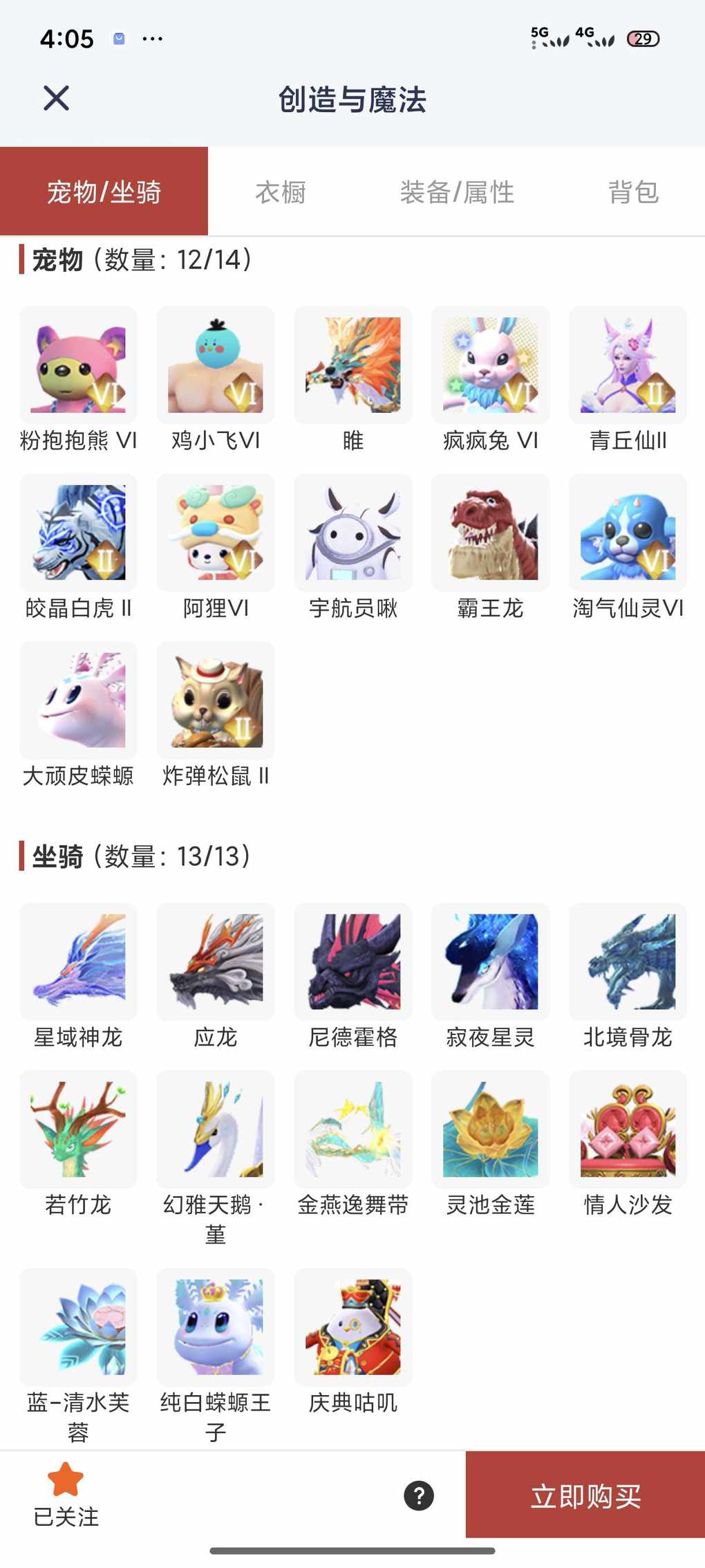Screen dimensions: 705x1568
Task: Open the question mark help icon
Action: (419, 1495)
